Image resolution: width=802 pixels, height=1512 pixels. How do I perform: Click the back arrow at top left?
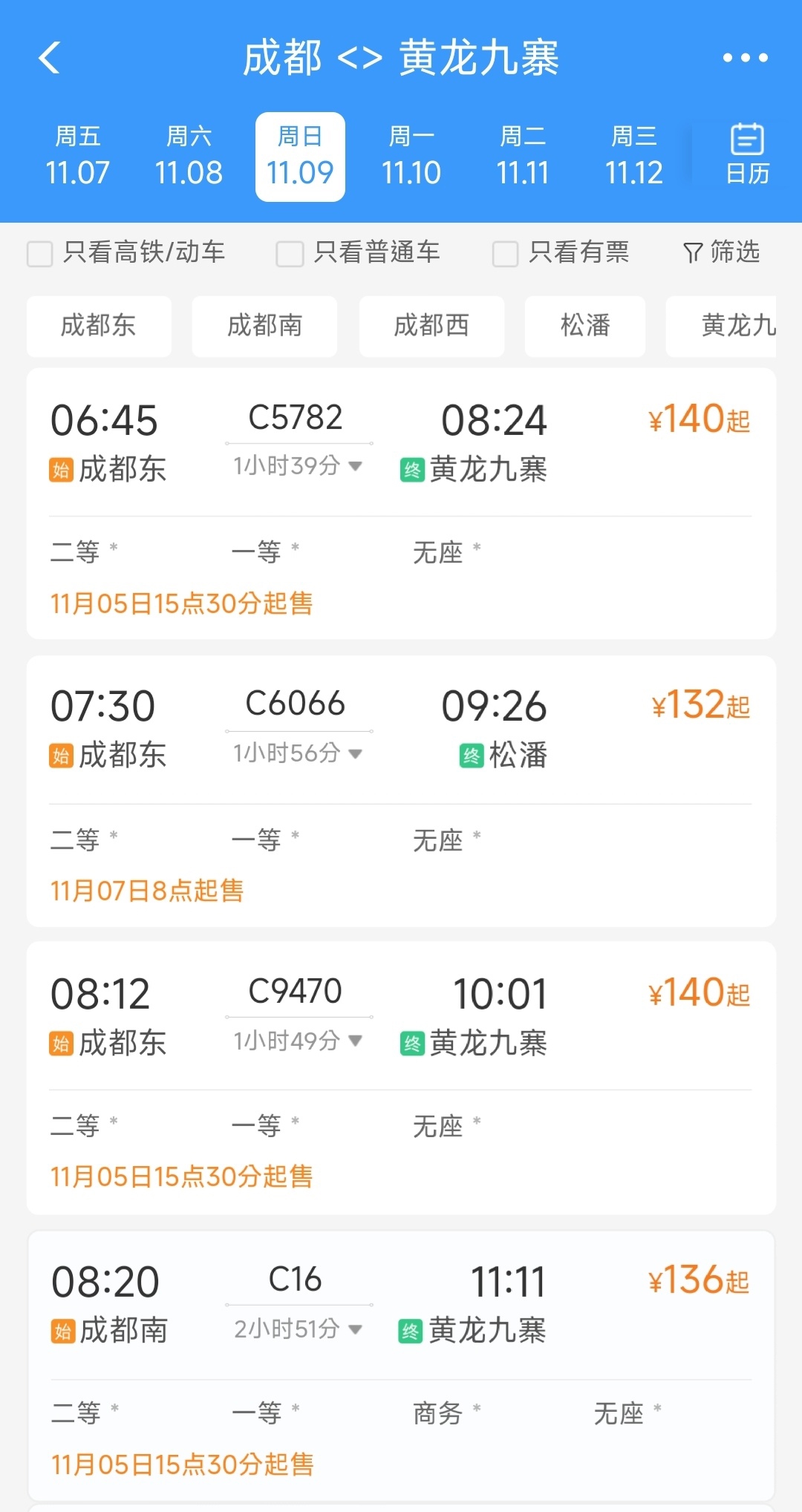[49, 58]
